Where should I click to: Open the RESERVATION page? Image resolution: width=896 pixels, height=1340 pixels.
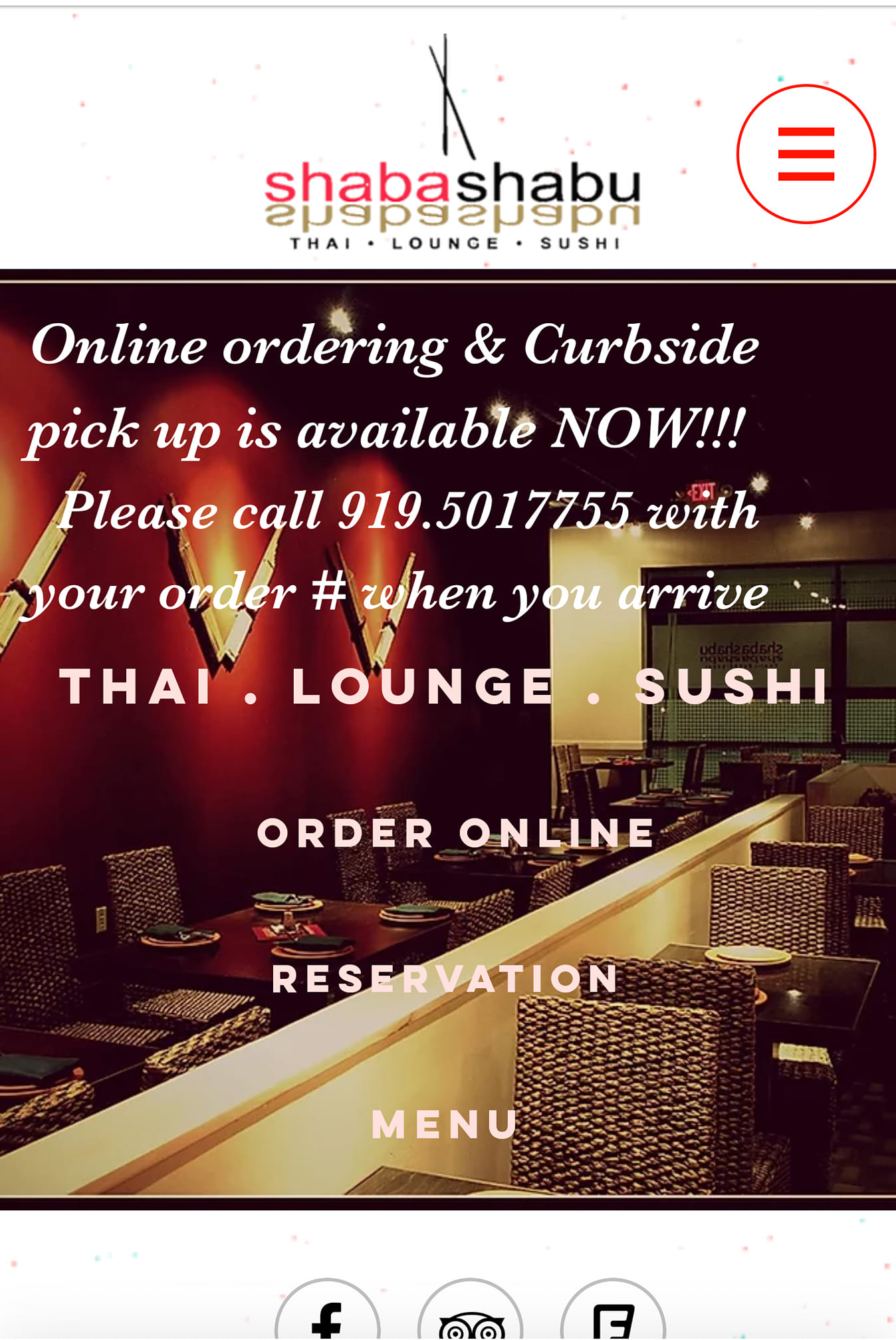pos(445,979)
